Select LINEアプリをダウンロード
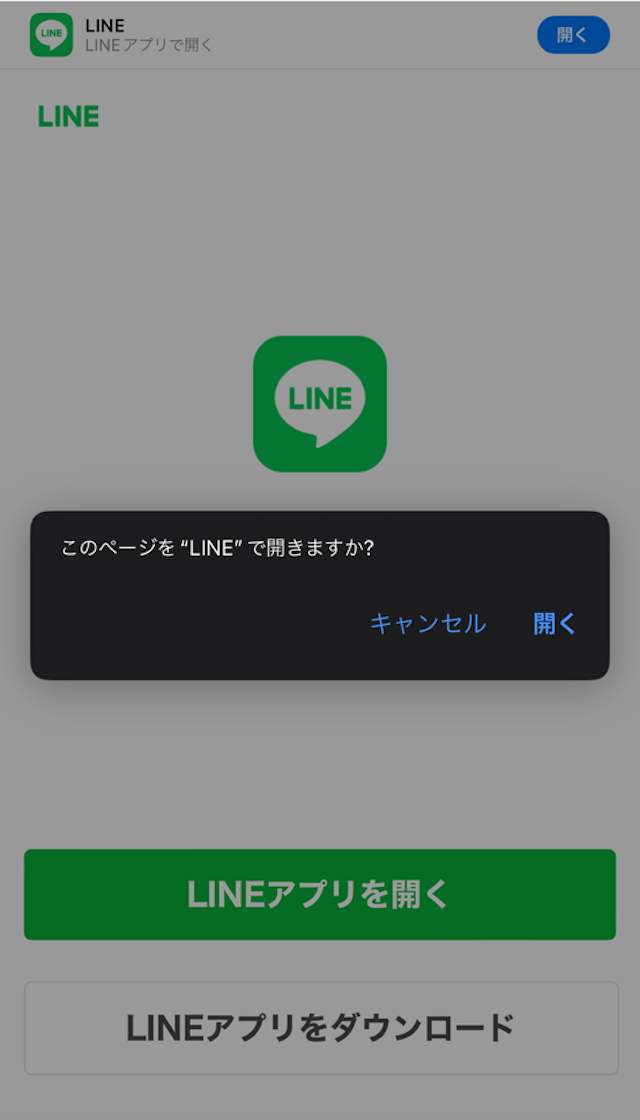The height and width of the screenshot is (1120, 640). [x=321, y=1028]
